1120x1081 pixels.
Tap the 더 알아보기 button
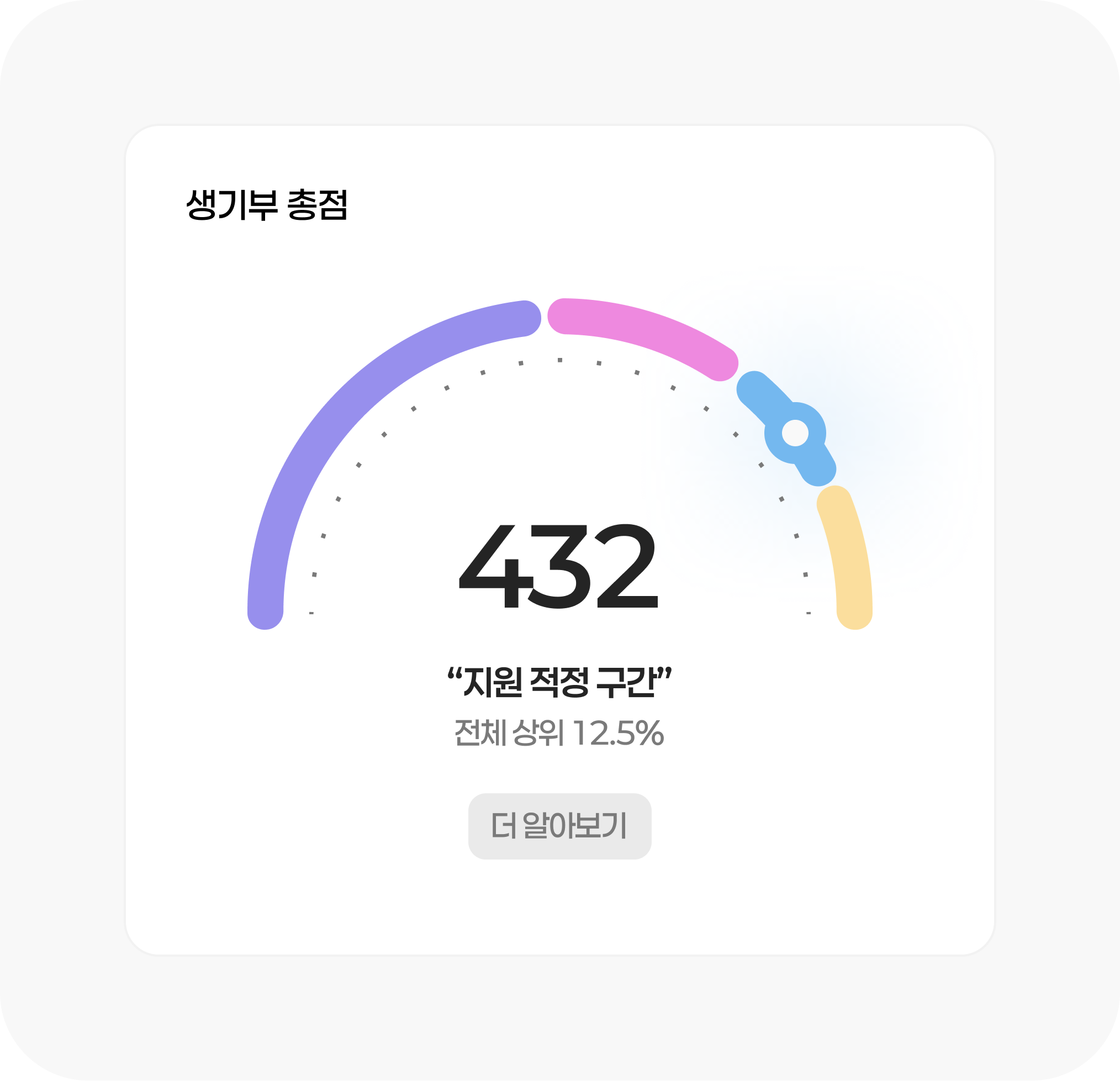click(559, 826)
